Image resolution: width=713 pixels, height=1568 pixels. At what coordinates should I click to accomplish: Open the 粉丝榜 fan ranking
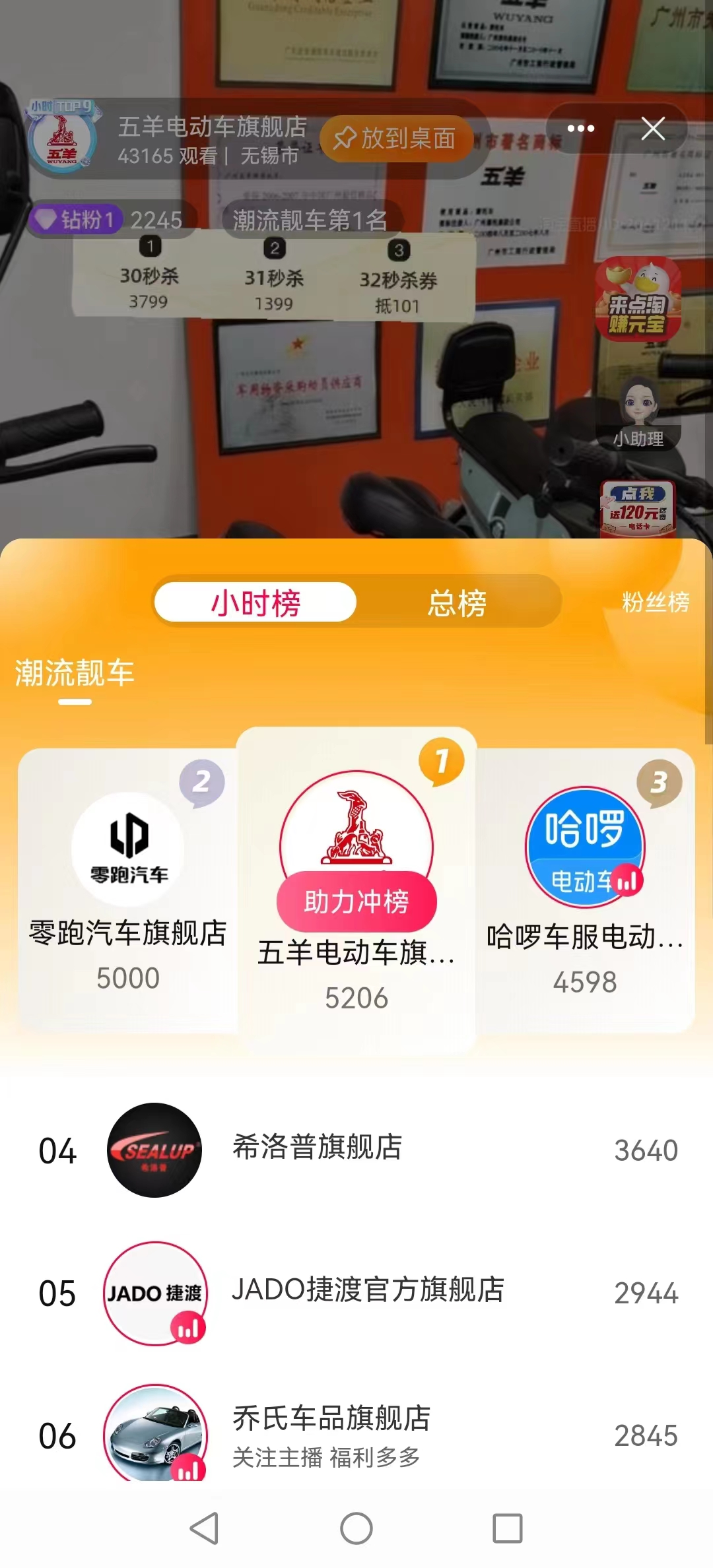(655, 602)
